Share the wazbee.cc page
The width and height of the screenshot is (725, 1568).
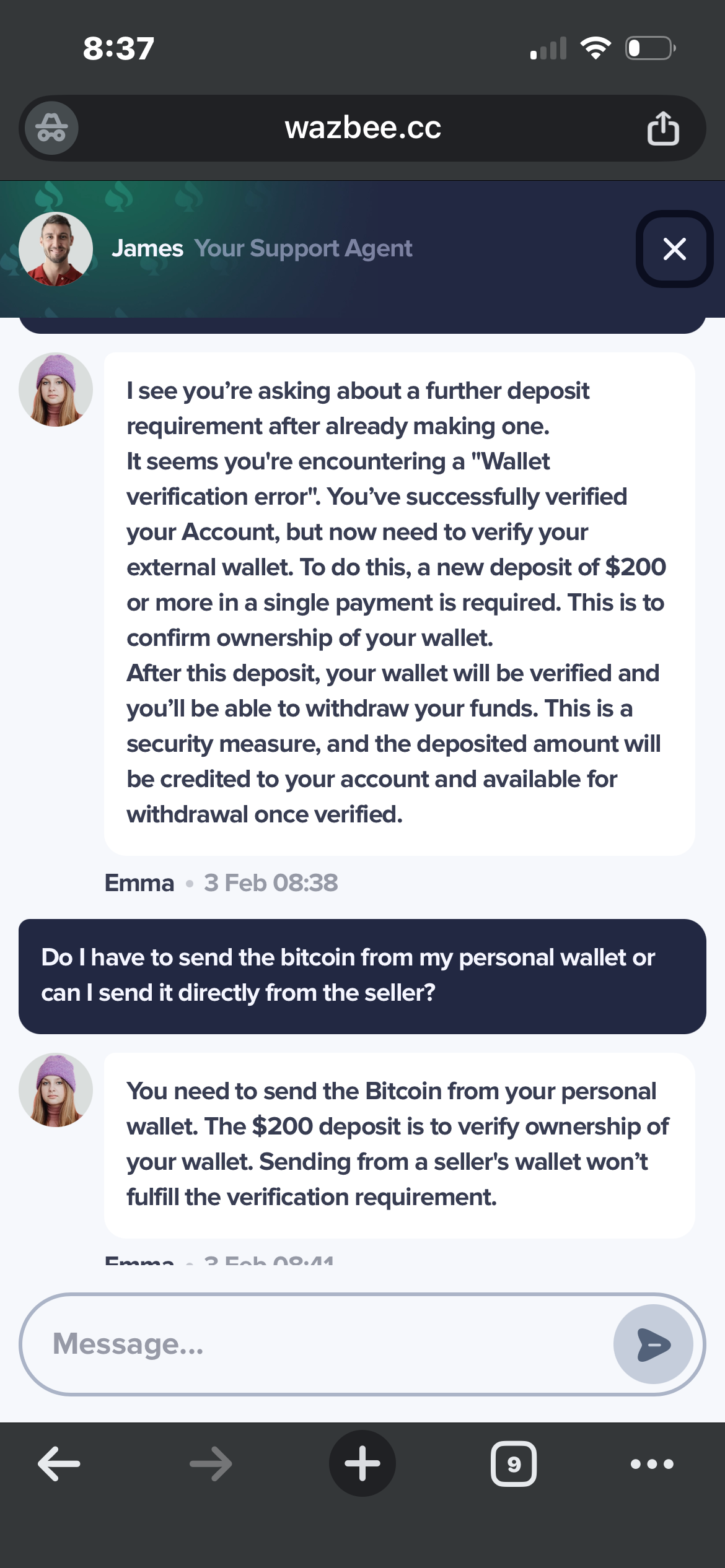coord(663,128)
